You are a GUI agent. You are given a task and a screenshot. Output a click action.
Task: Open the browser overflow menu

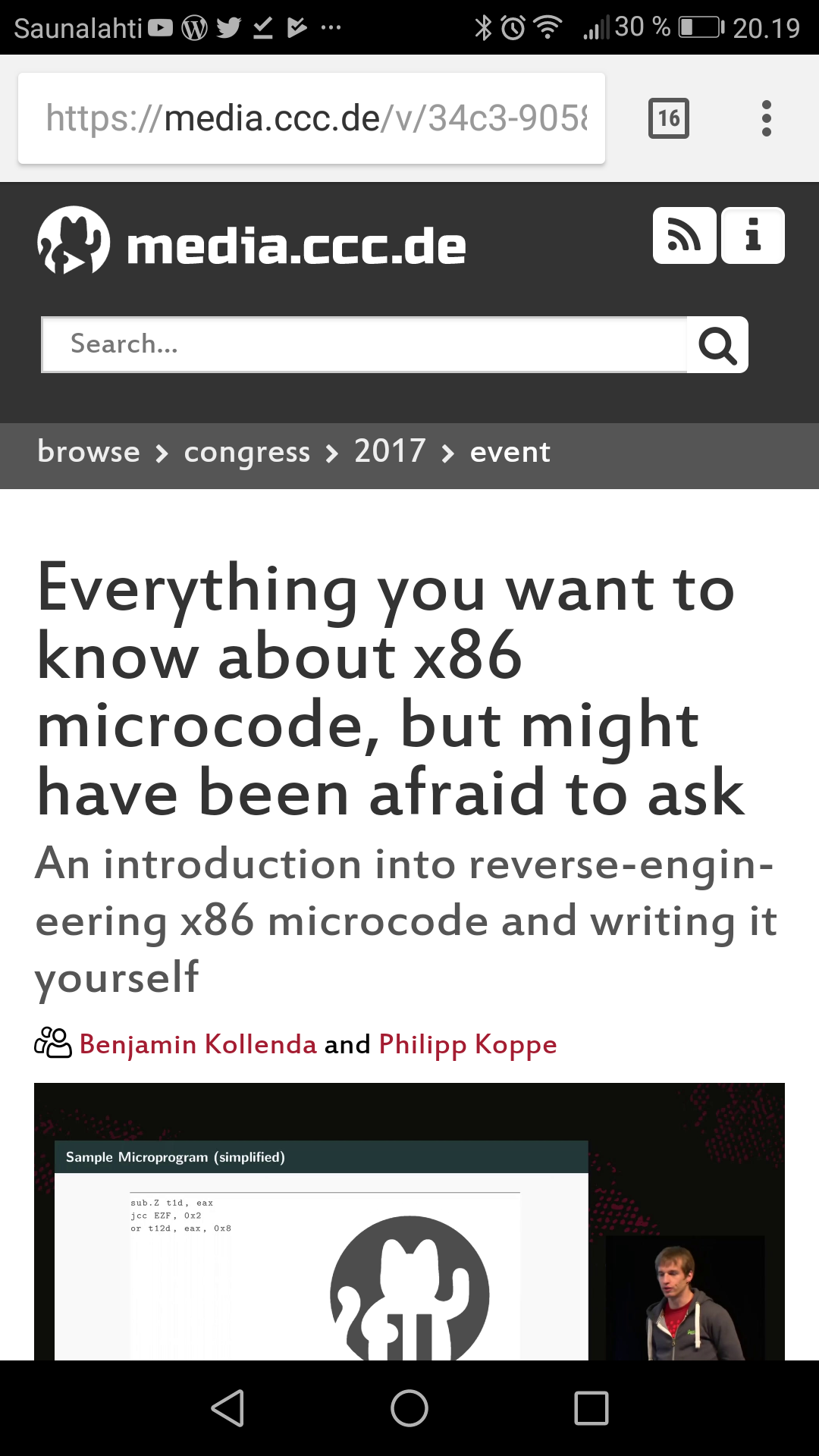(767, 118)
